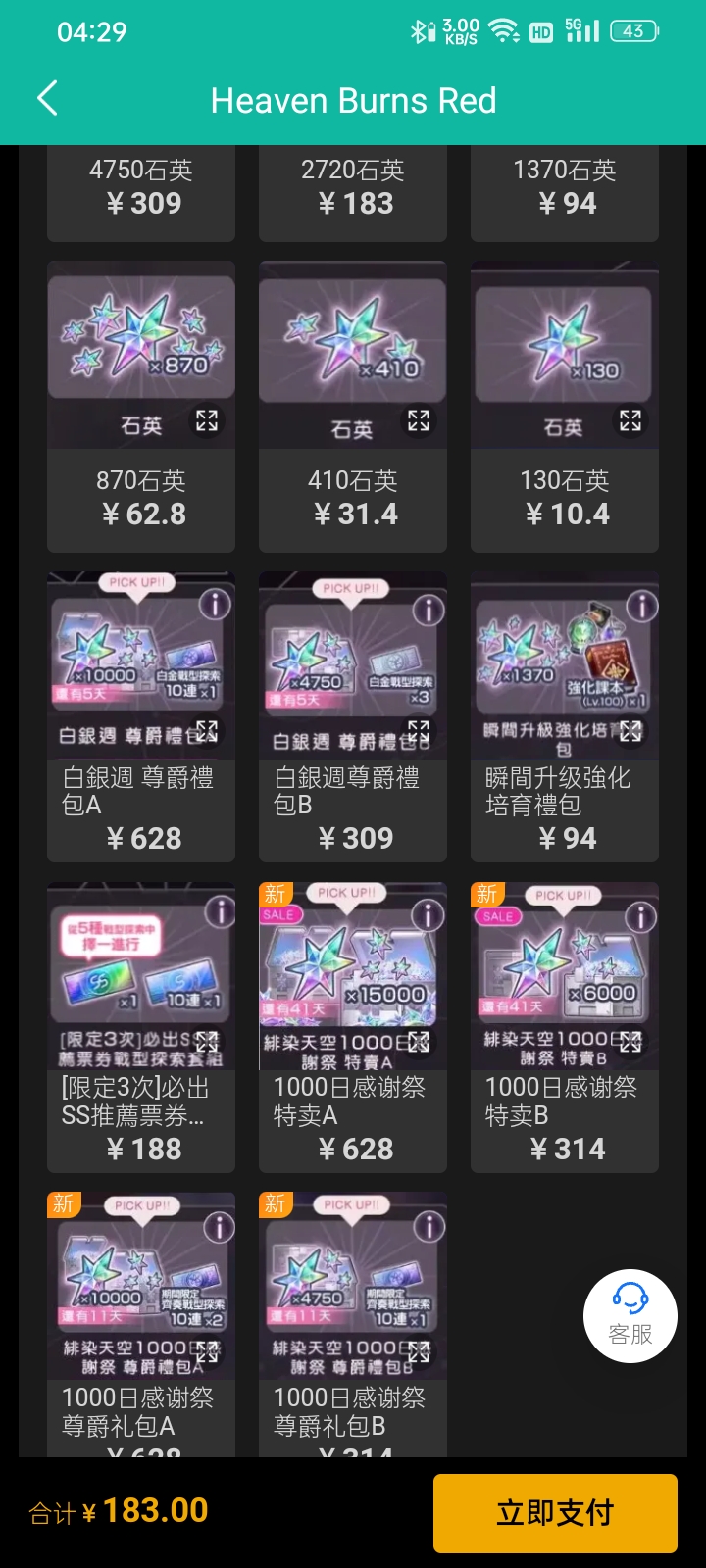This screenshot has height=1568, width=706.
Task: Select 白銀週尊爵禮包B priced ¥309
Action: coord(353,808)
